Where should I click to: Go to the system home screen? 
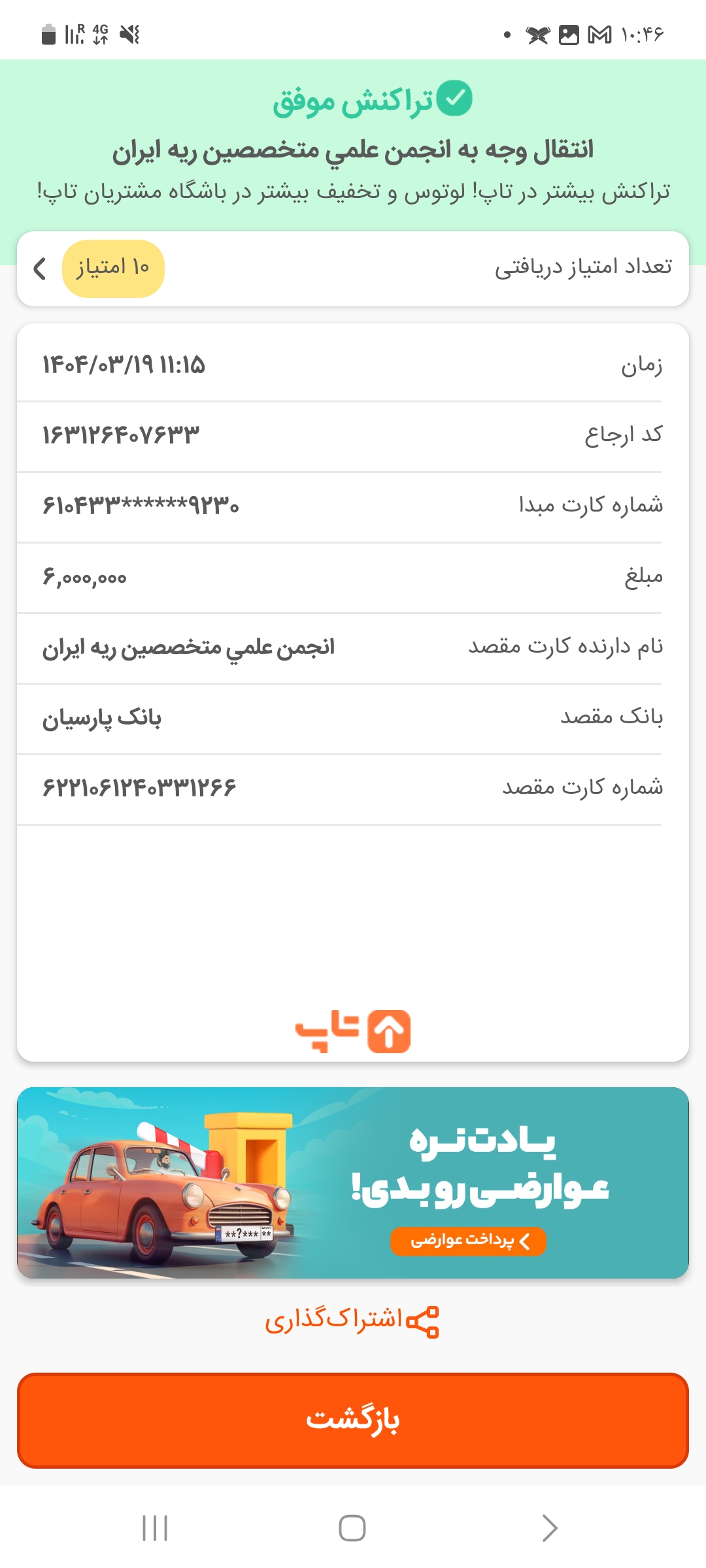coord(352,1528)
